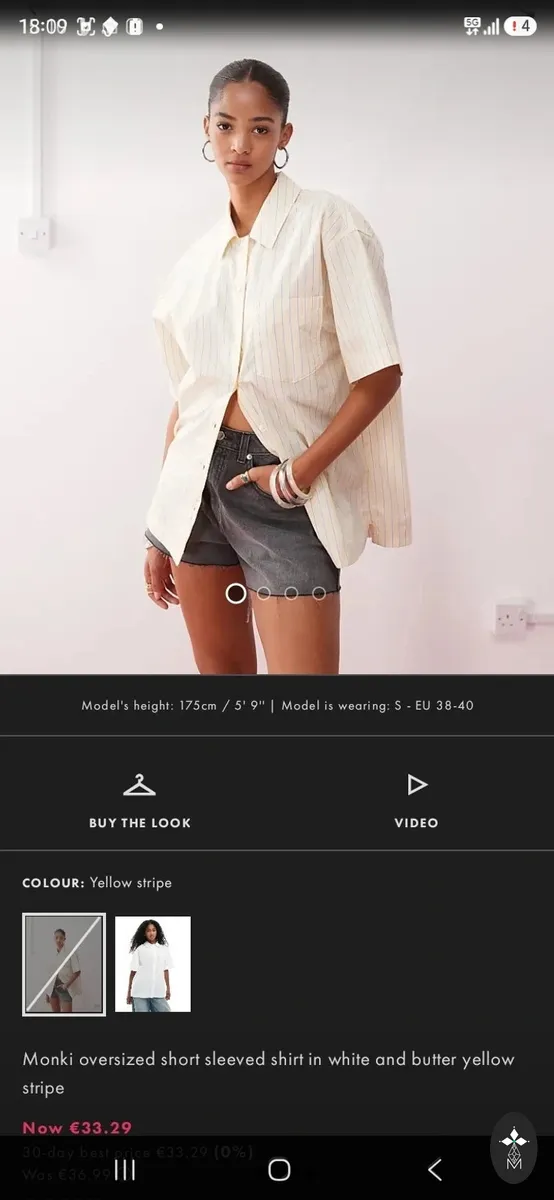This screenshot has width=554, height=1200.
Task: Jump to the last image dot
Action: pyautogui.click(x=319, y=593)
